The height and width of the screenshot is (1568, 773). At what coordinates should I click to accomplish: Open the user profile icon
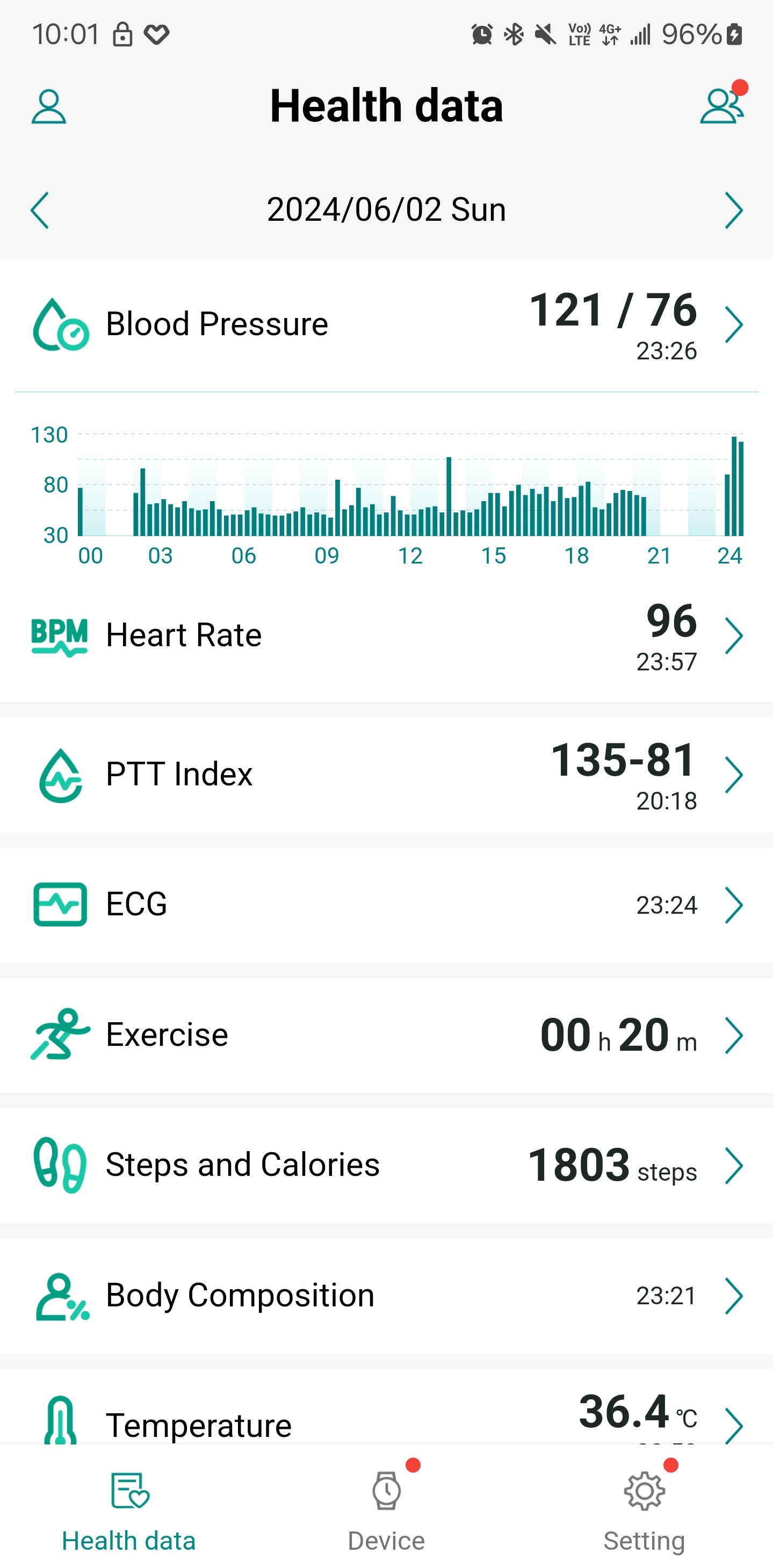pos(49,107)
